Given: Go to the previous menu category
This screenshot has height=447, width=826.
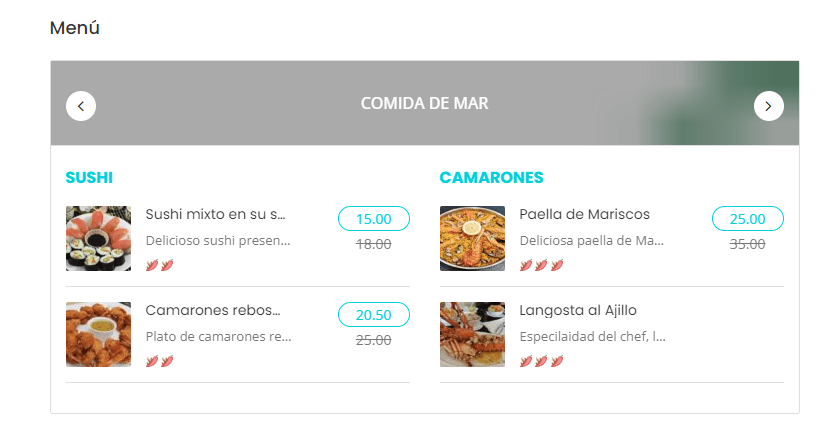Looking at the screenshot, I should click(x=81, y=105).
